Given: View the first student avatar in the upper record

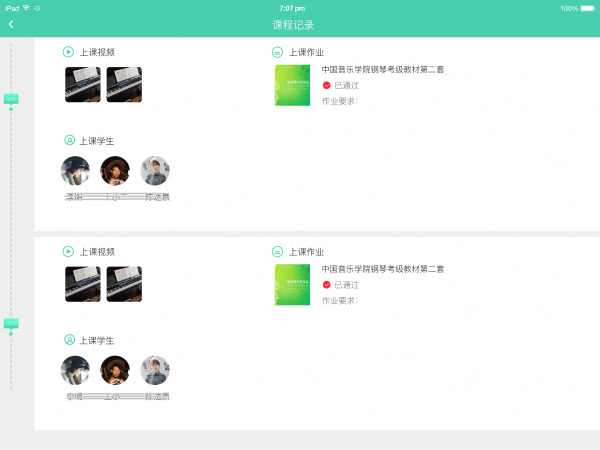Looking at the screenshot, I should click(75, 171).
